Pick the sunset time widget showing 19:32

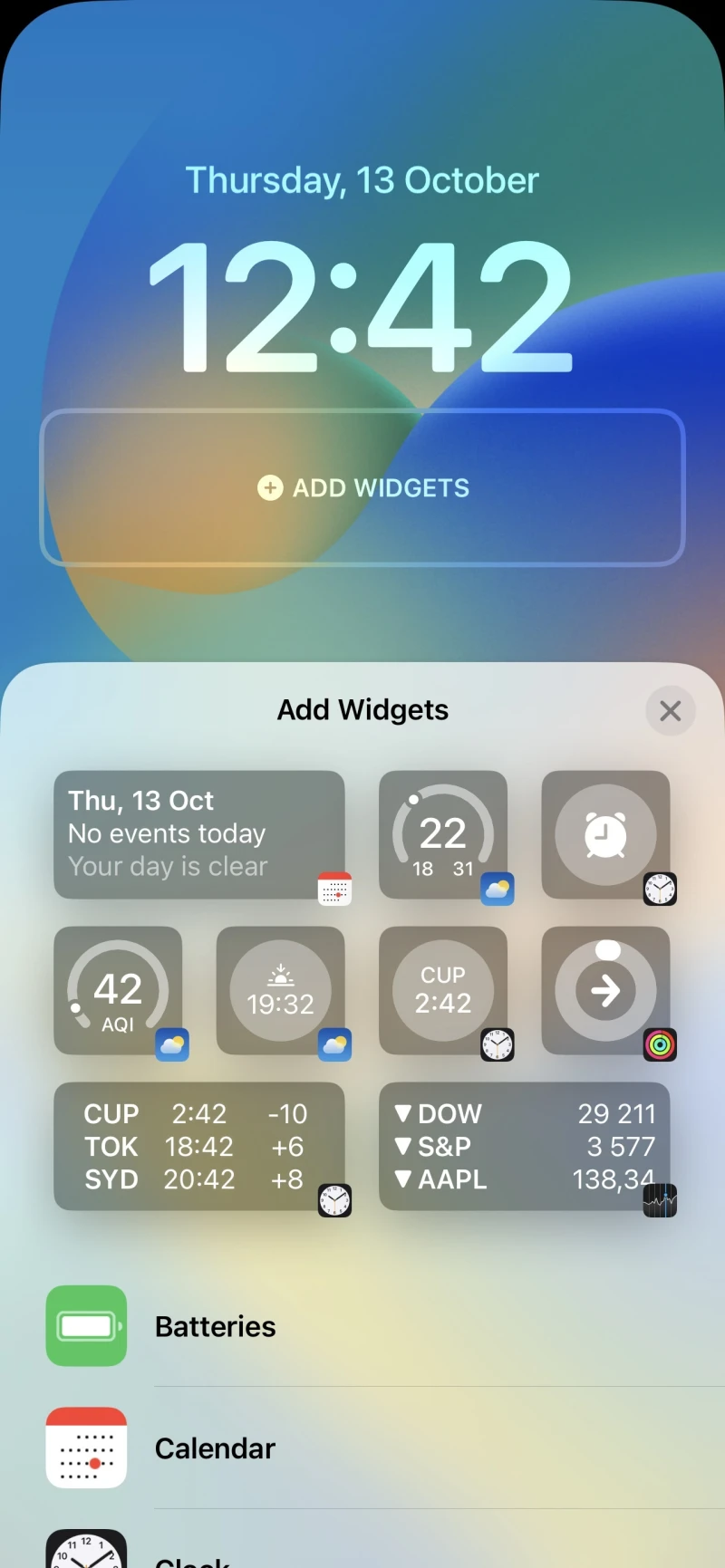click(x=281, y=989)
